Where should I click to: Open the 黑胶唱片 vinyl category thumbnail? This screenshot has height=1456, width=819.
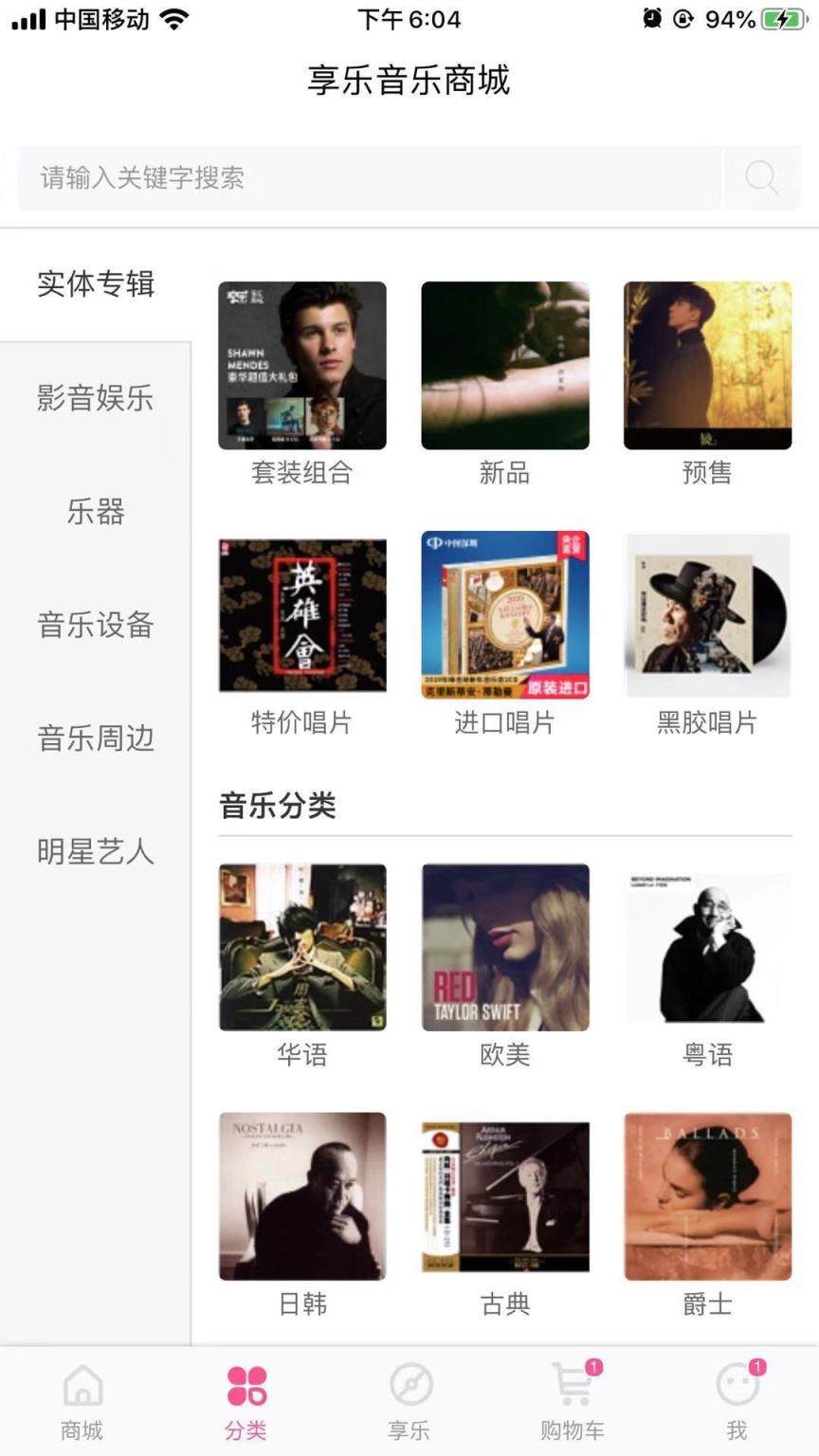pyautogui.click(x=706, y=614)
